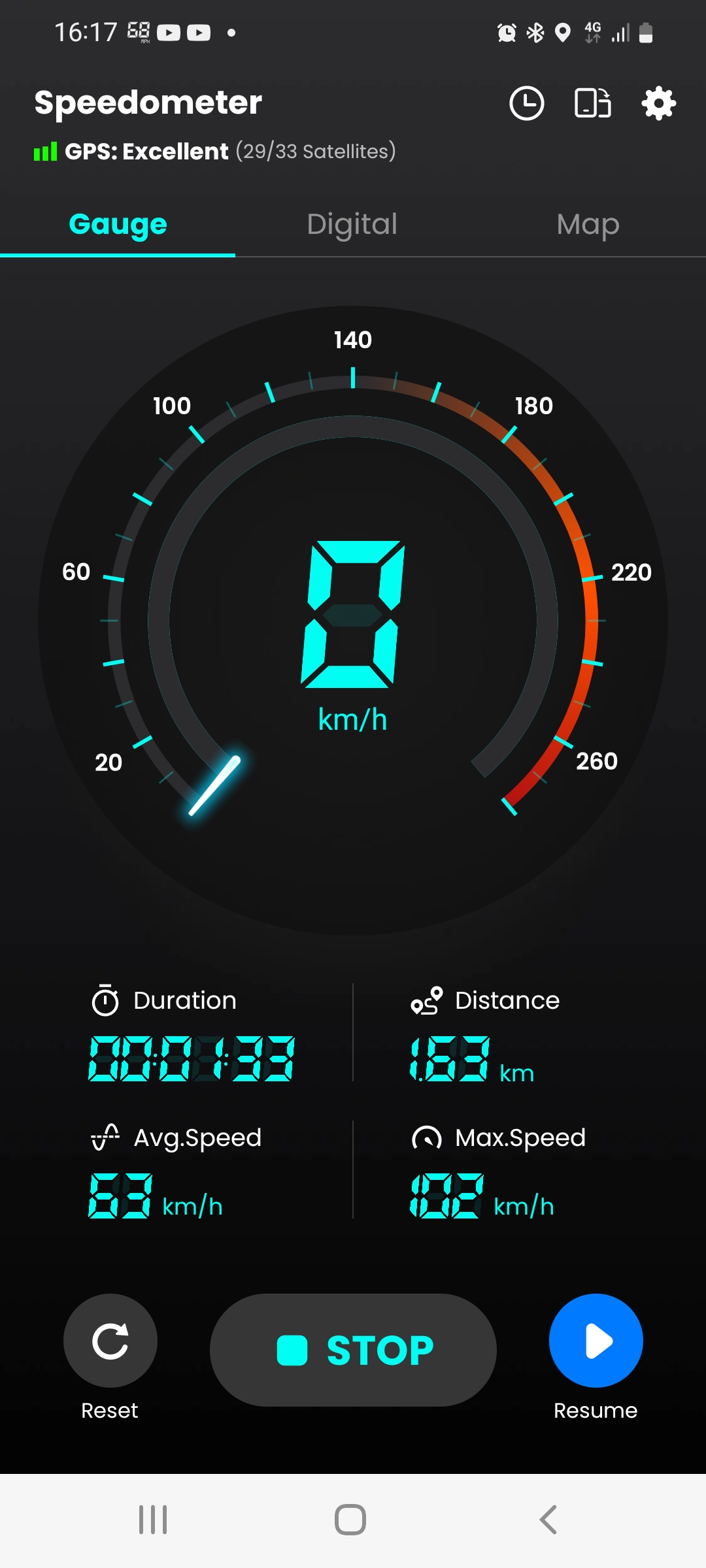Switch to the Map tab
The height and width of the screenshot is (1568, 706).
pyautogui.click(x=588, y=225)
